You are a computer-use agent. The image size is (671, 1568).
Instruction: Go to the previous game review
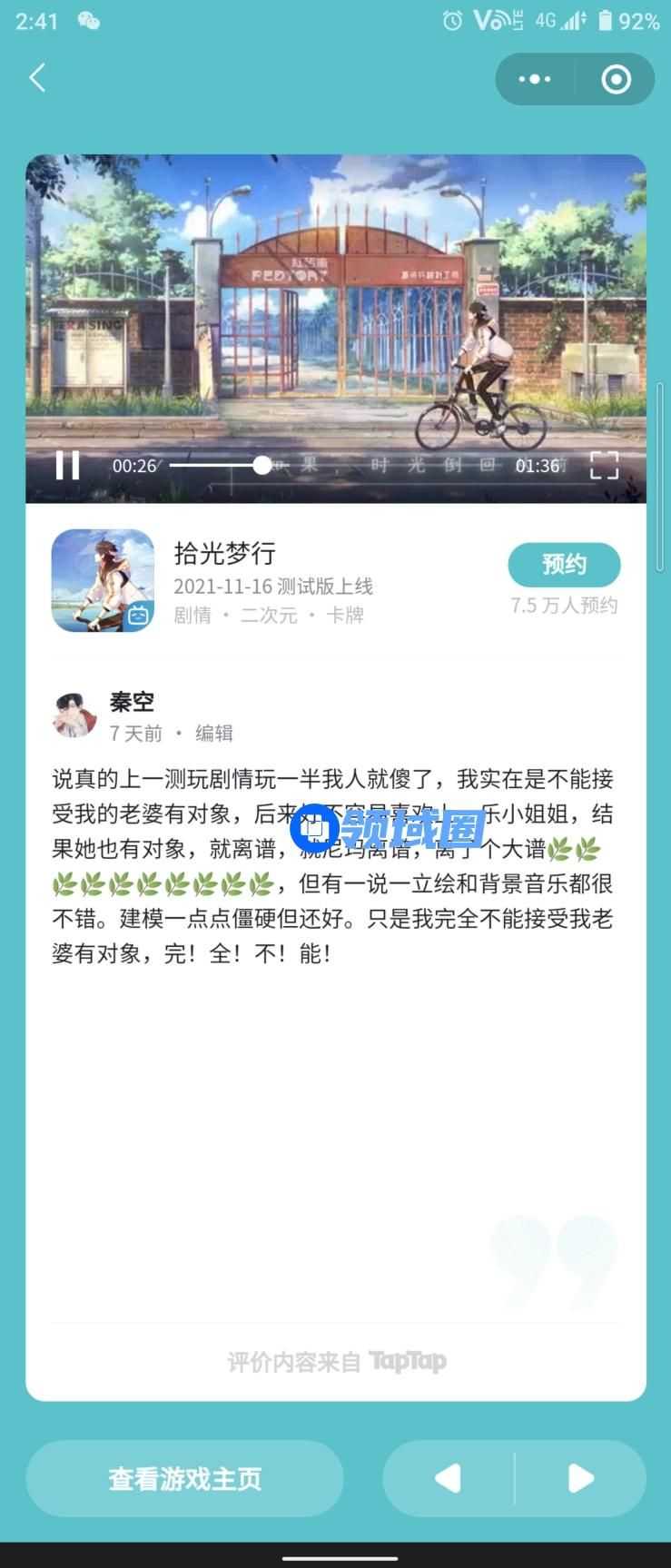click(x=449, y=1479)
